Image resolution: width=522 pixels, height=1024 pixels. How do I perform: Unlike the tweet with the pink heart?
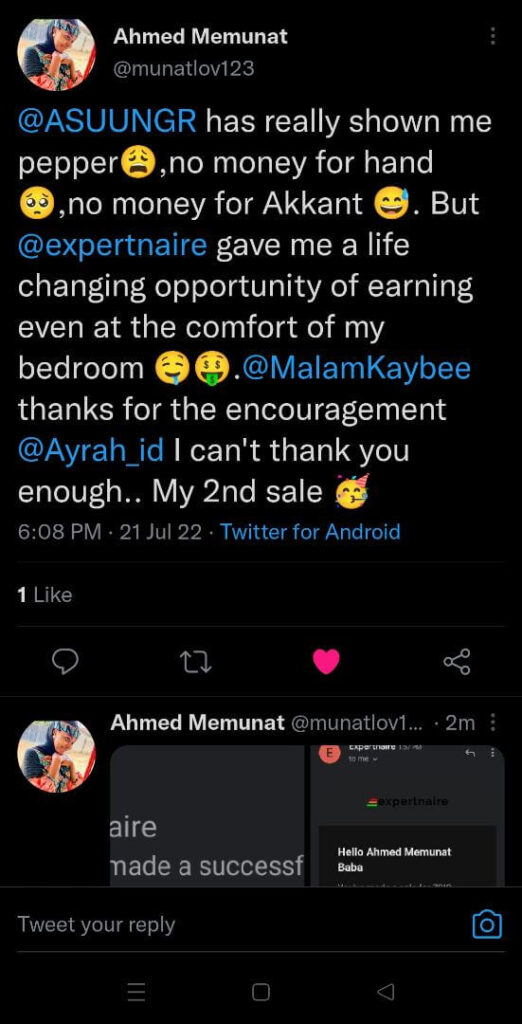click(x=326, y=662)
